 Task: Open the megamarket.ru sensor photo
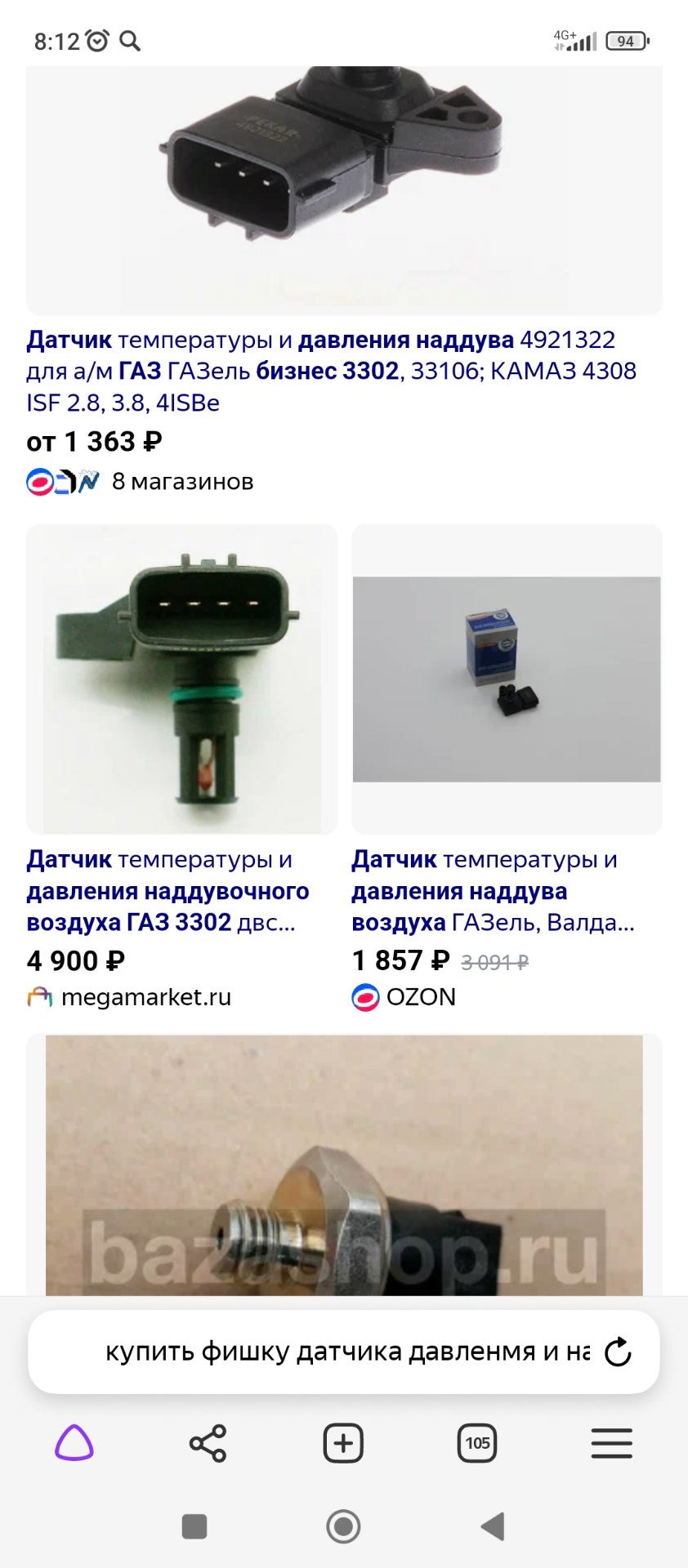(x=181, y=679)
